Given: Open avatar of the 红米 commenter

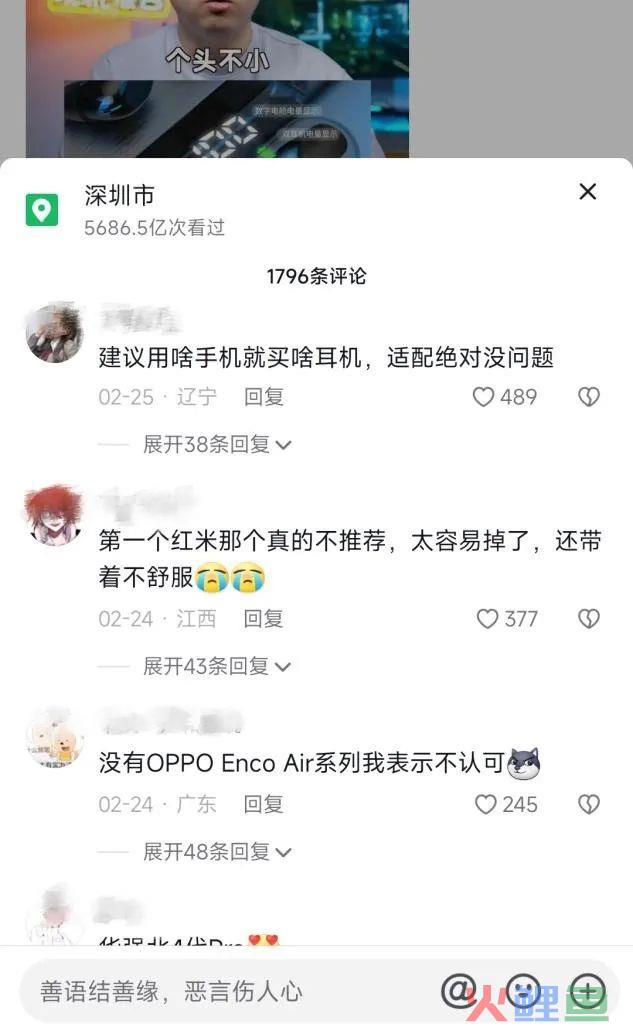Looking at the screenshot, I should (54, 516).
